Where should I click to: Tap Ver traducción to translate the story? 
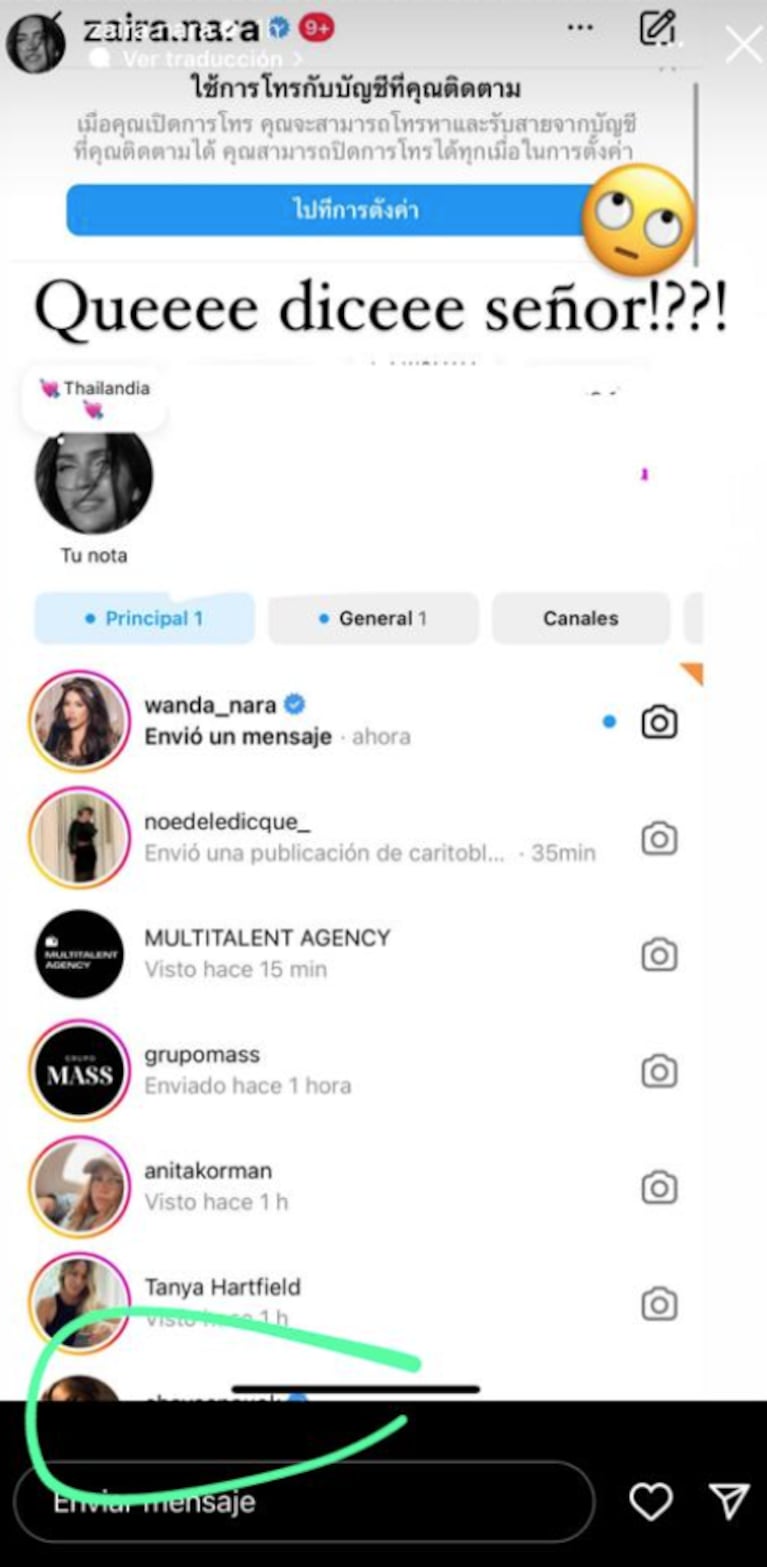[x=200, y=59]
